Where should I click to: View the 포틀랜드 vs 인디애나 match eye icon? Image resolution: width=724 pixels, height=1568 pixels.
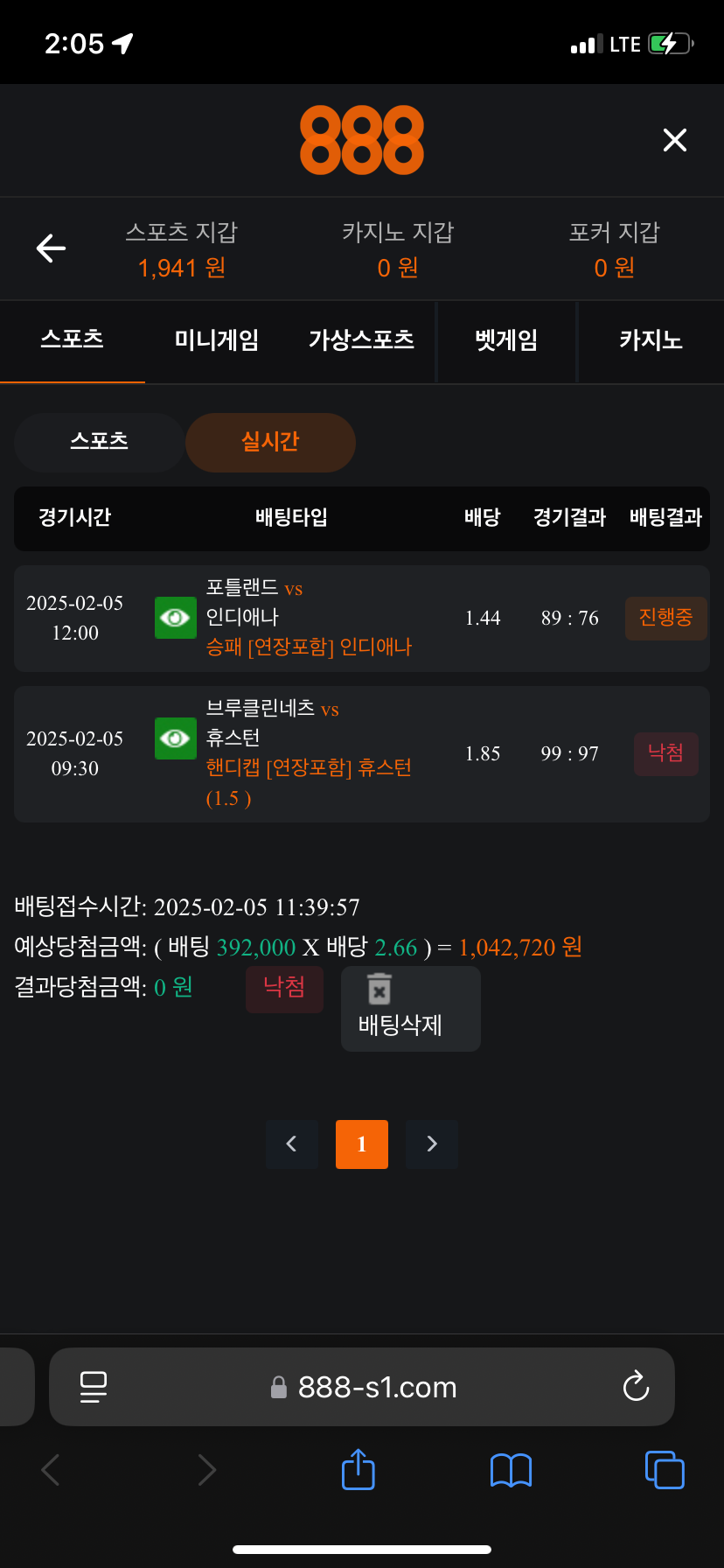pos(175,618)
